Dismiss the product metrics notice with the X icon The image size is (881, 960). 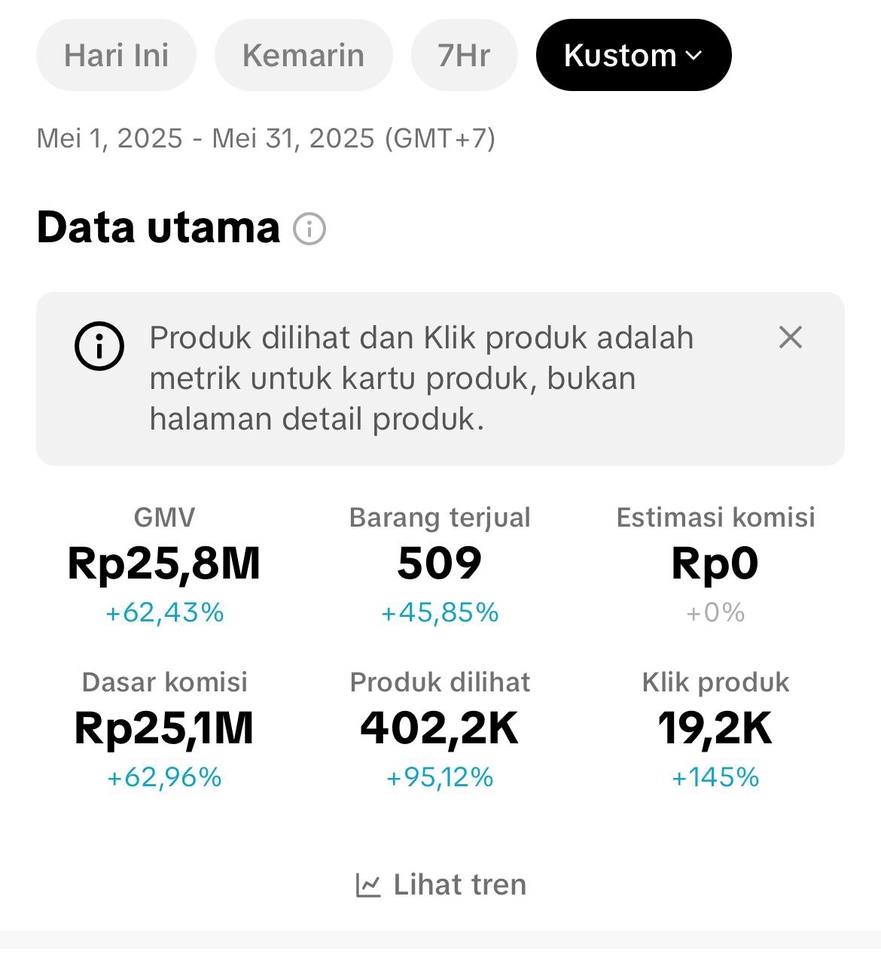790,338
